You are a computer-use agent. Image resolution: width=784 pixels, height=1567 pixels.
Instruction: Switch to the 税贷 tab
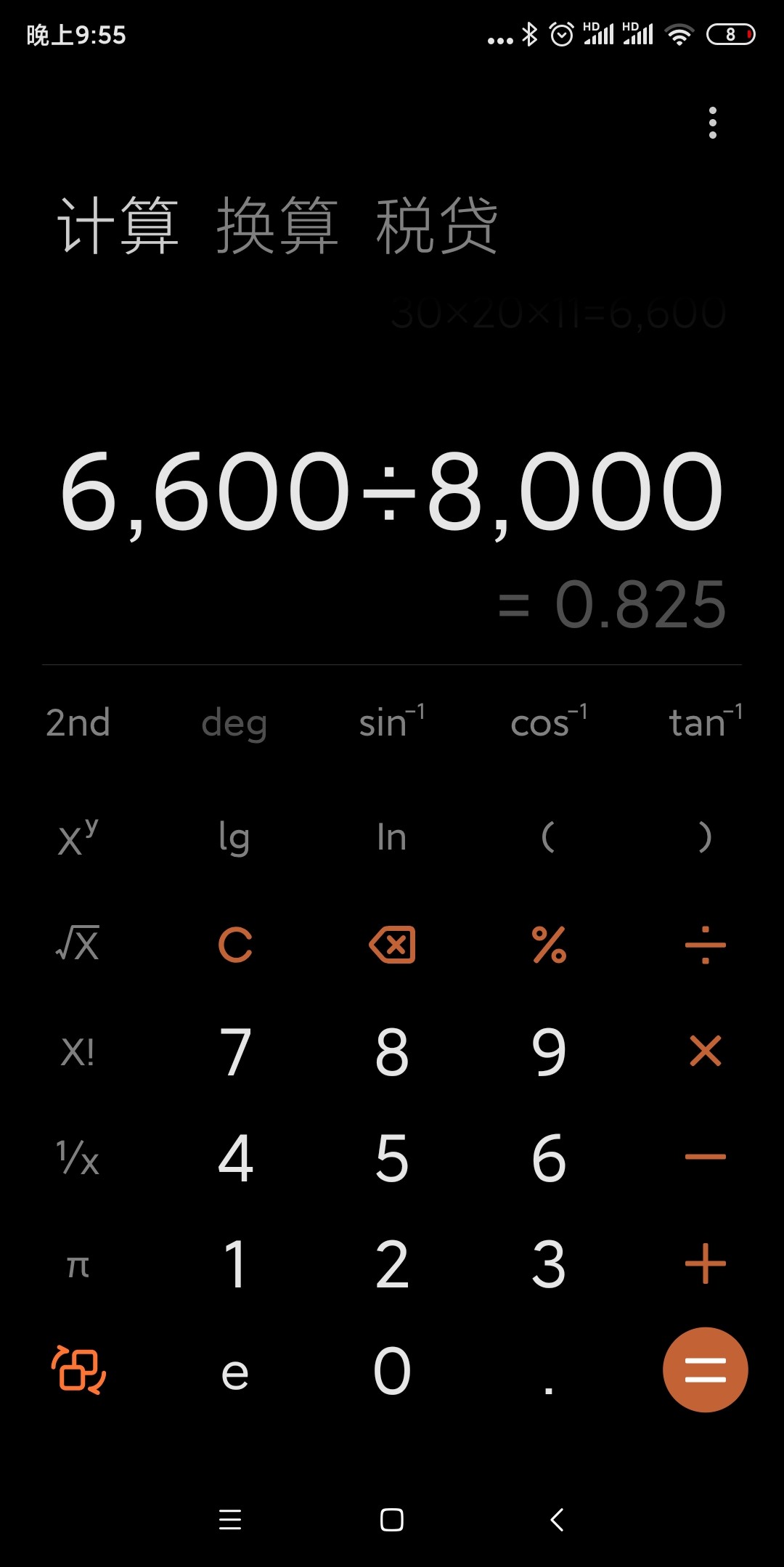pos(436,226)
